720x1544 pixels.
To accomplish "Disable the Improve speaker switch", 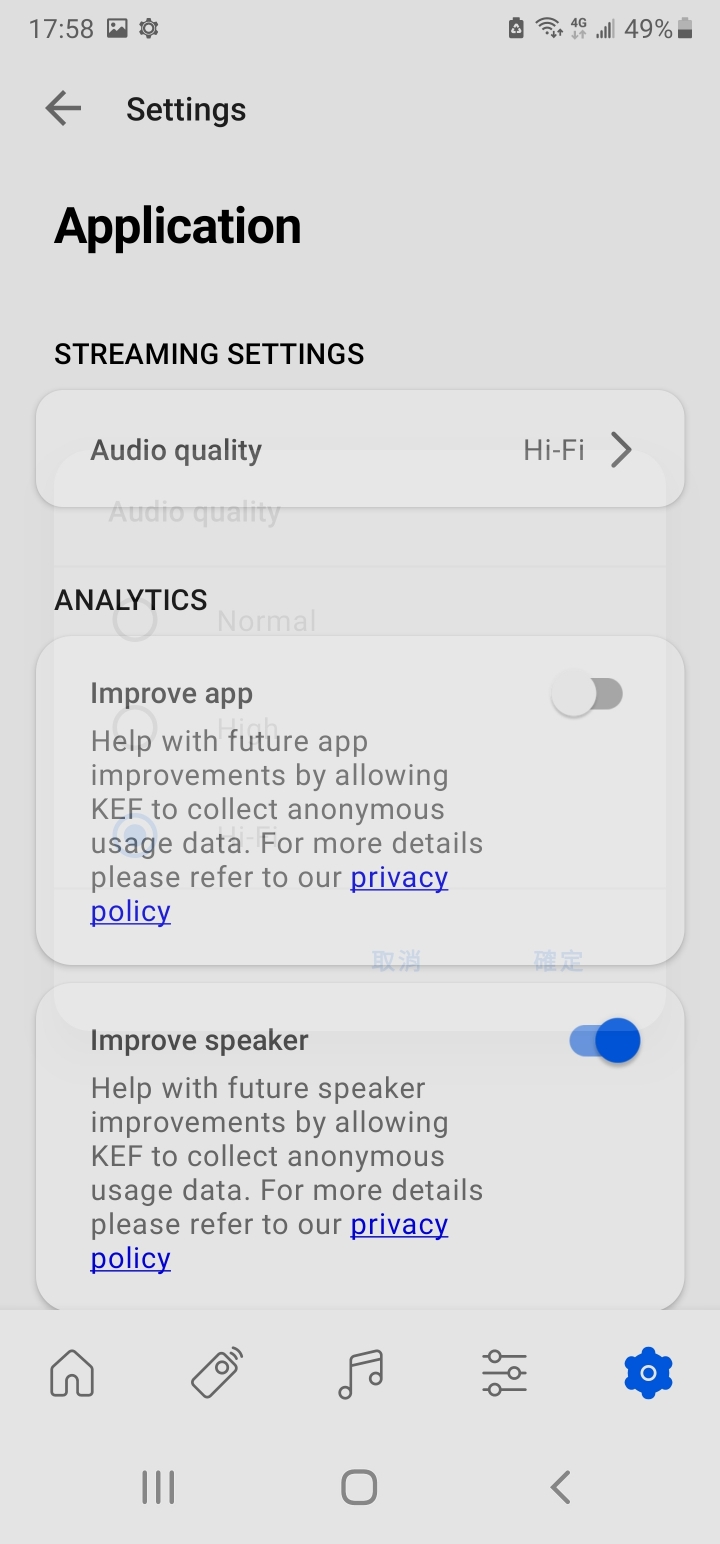I will point(605,1041).
